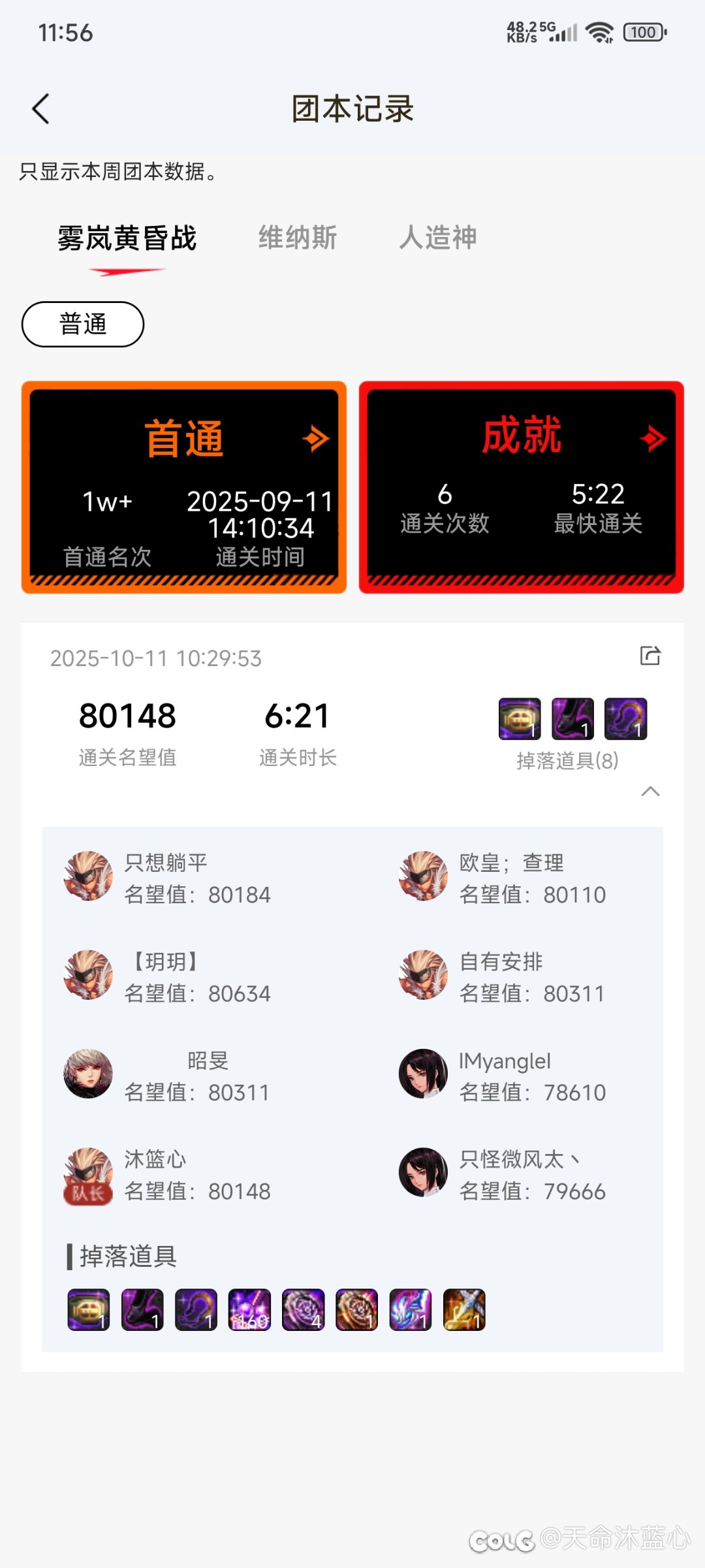View player 欧皇；查理's profile

424,876
